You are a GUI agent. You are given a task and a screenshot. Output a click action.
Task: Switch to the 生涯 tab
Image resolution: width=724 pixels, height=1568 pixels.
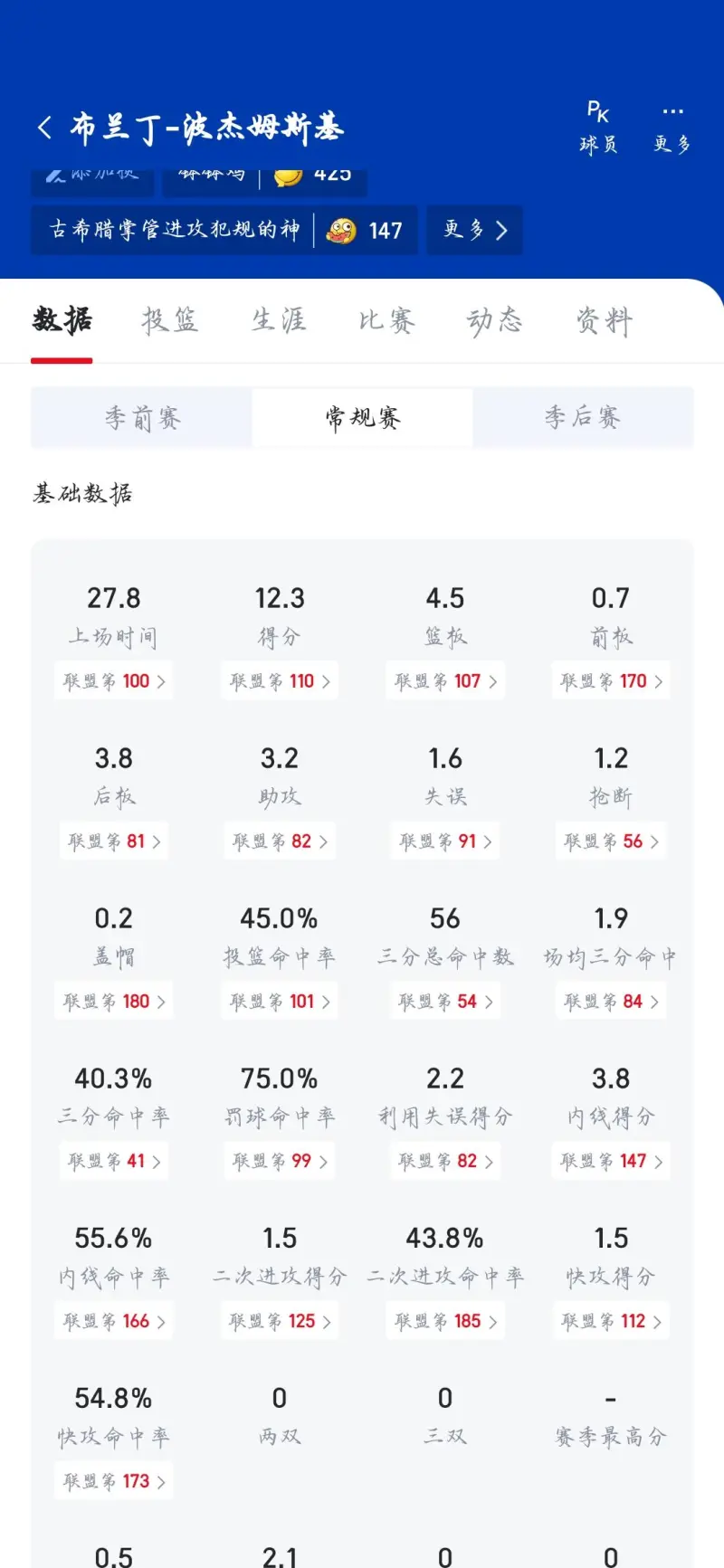point(279,320)
